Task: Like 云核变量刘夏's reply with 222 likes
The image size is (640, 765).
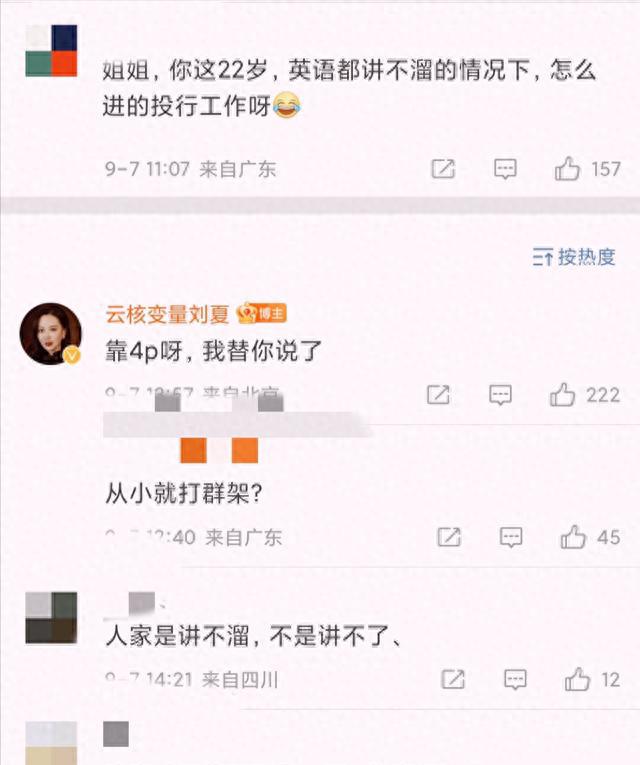Action: coord(563,395)
